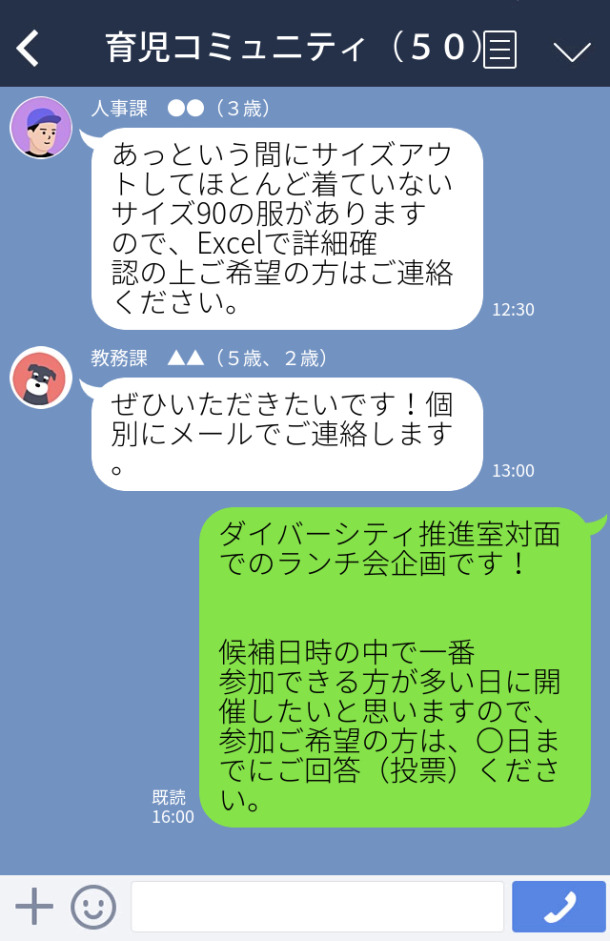The width and height of the screenshot is (610, 941).
Task: Open 教務課 member's dog avatar
Action: [x=41, y=378]
